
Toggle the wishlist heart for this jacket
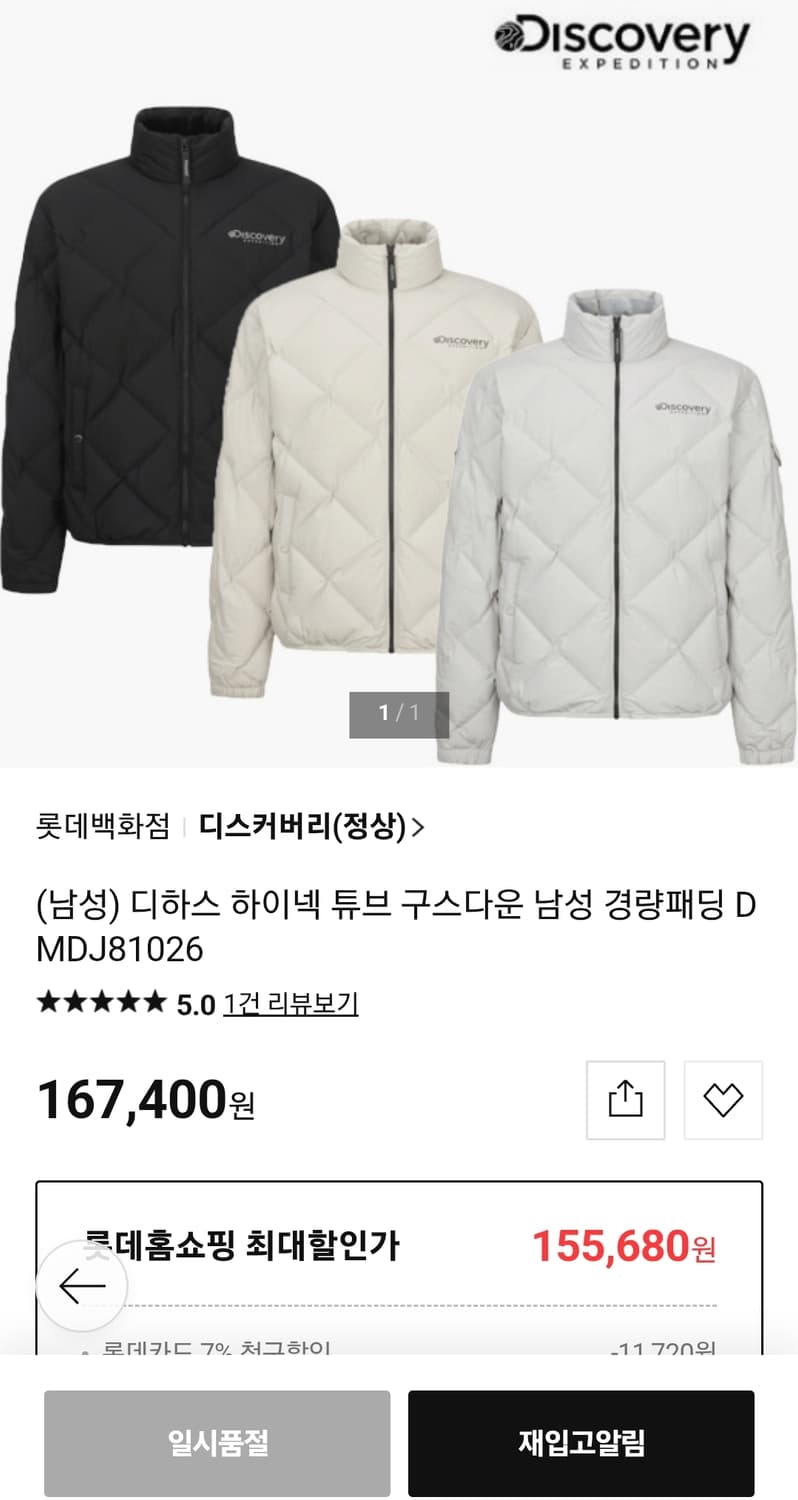click(x=723, y=1099)
